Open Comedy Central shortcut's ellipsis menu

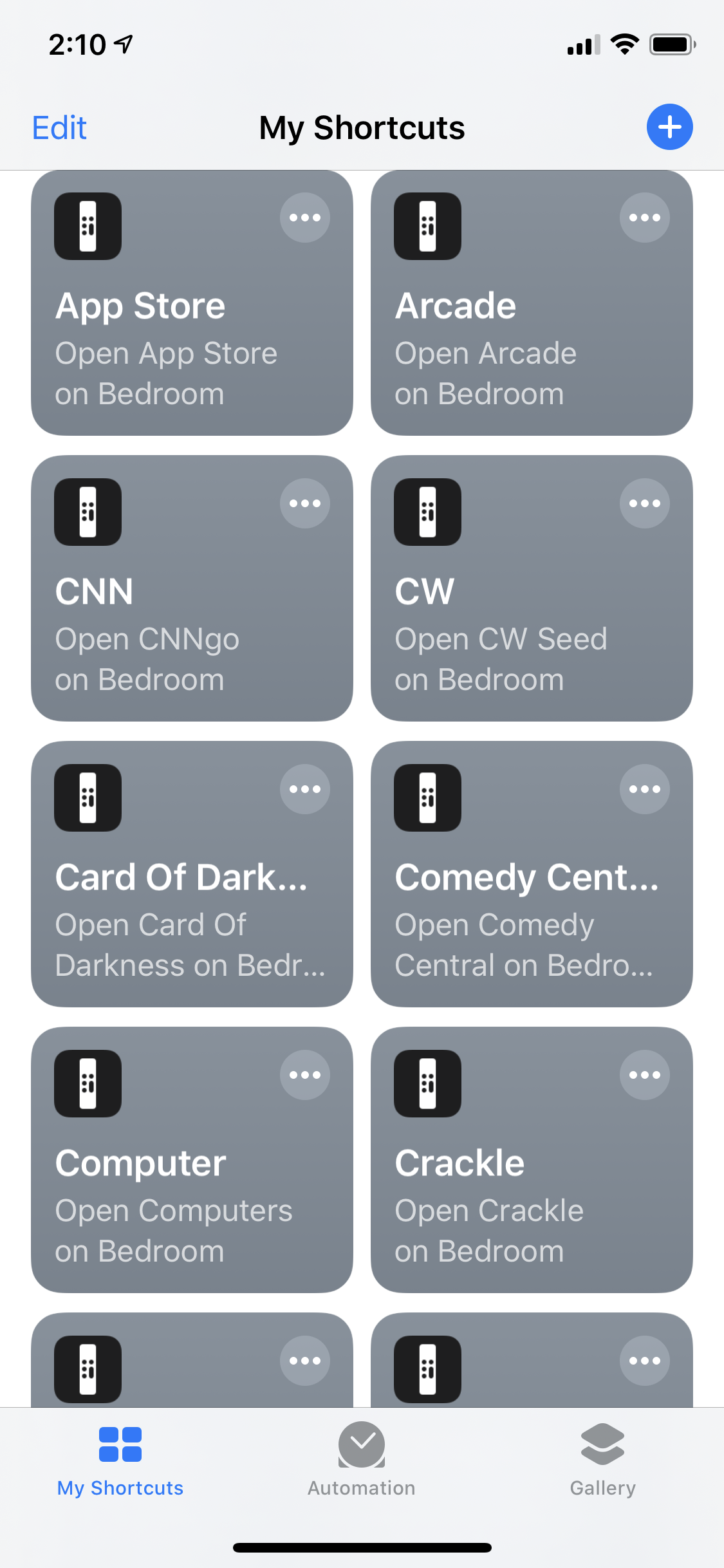645,789
